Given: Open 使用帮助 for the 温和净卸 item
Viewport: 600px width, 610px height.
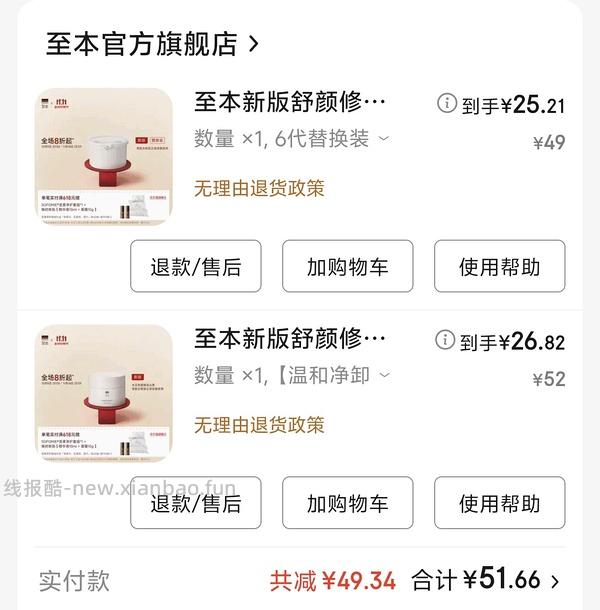Looking at the screenshot, I should tap(499, 503).
